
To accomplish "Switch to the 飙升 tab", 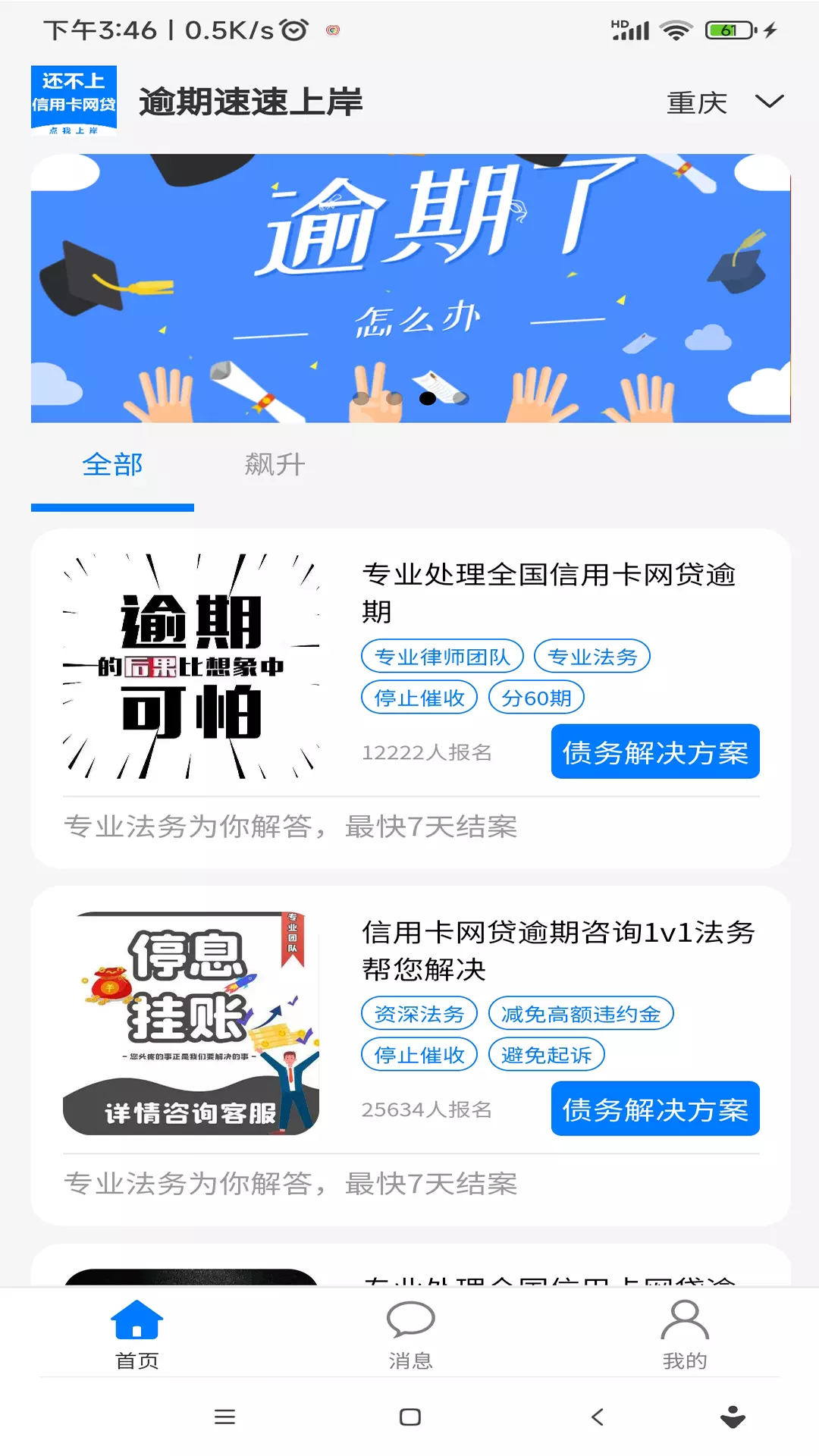I will click(275, 465).
